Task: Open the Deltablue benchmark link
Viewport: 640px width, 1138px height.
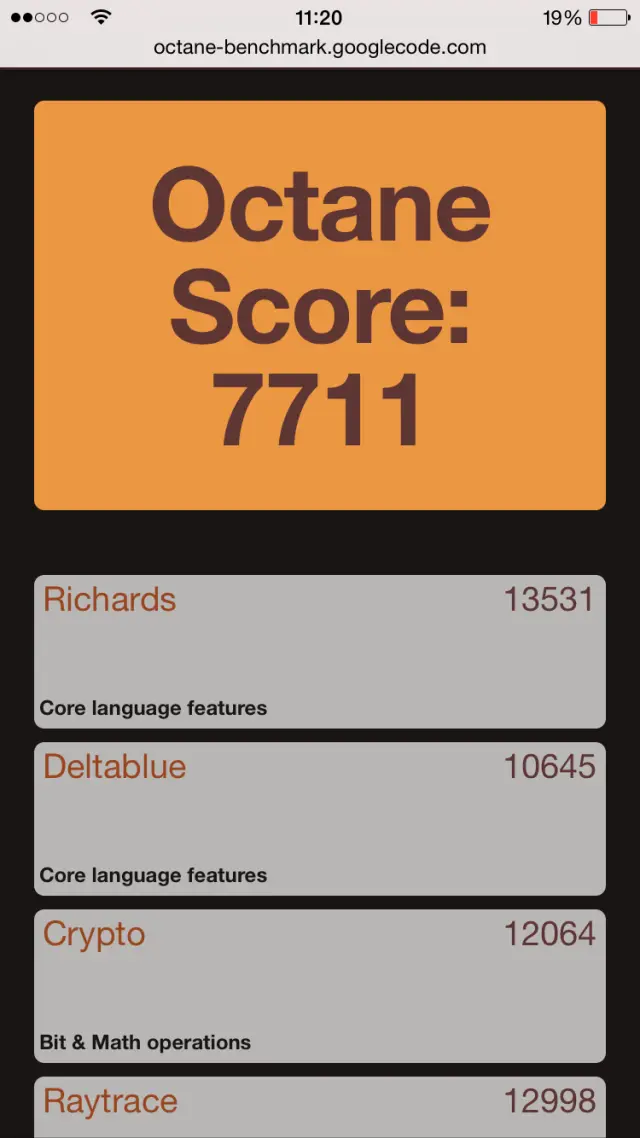Action: pyautogui.click(x=115, y=767)
